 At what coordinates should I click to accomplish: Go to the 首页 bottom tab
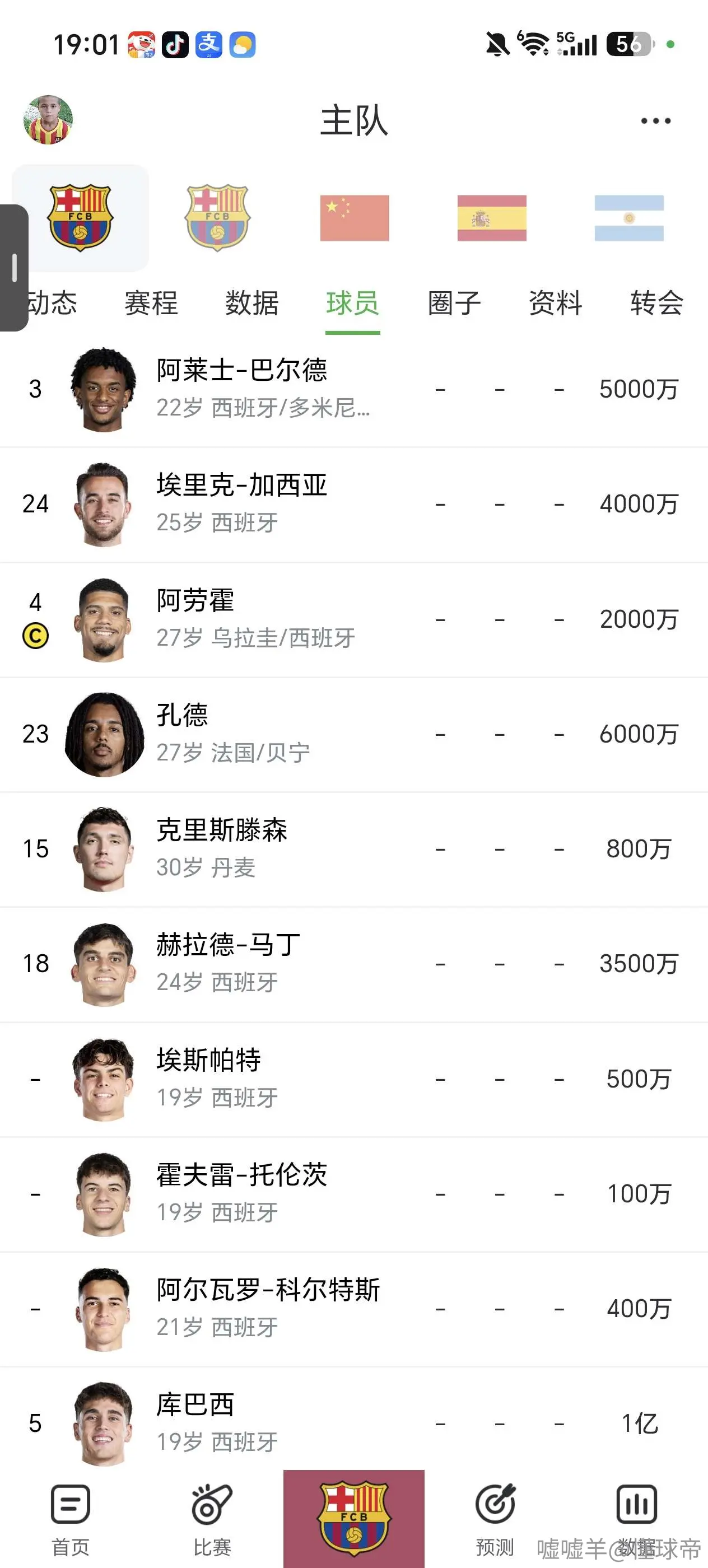71,1519
